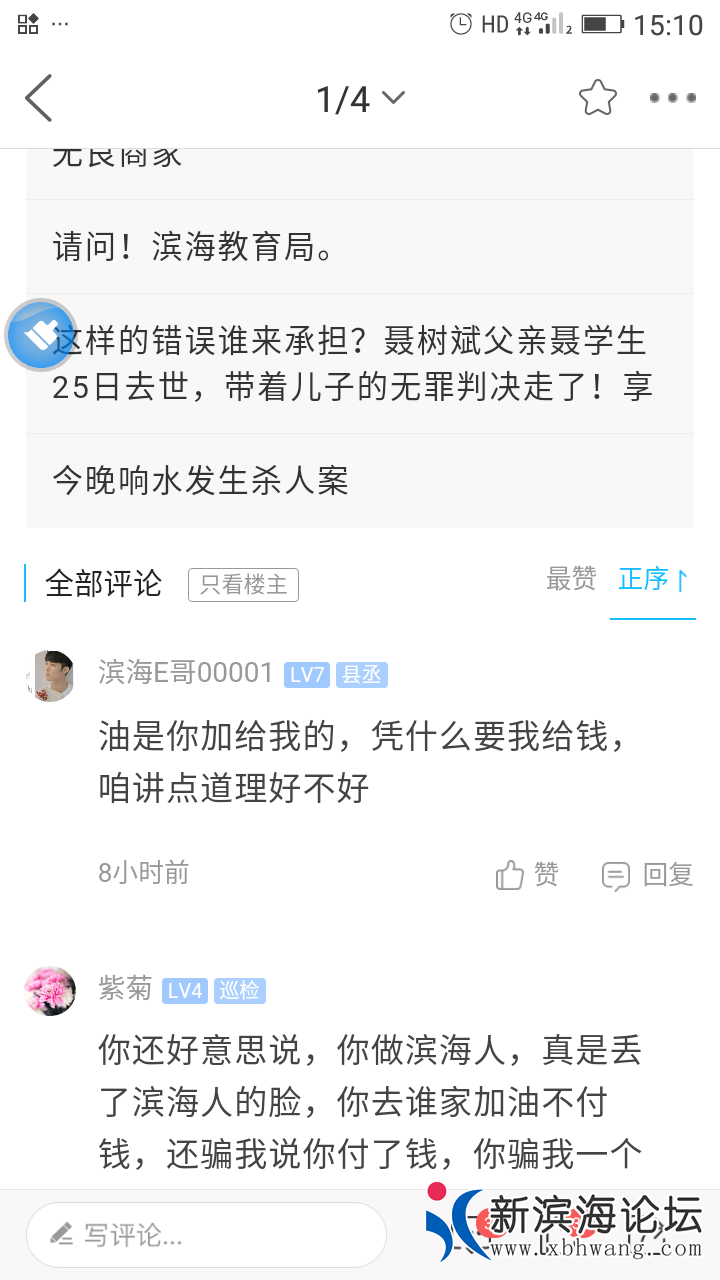
Task: Filter comments with 只看楼主
Action: coord(243,584)
